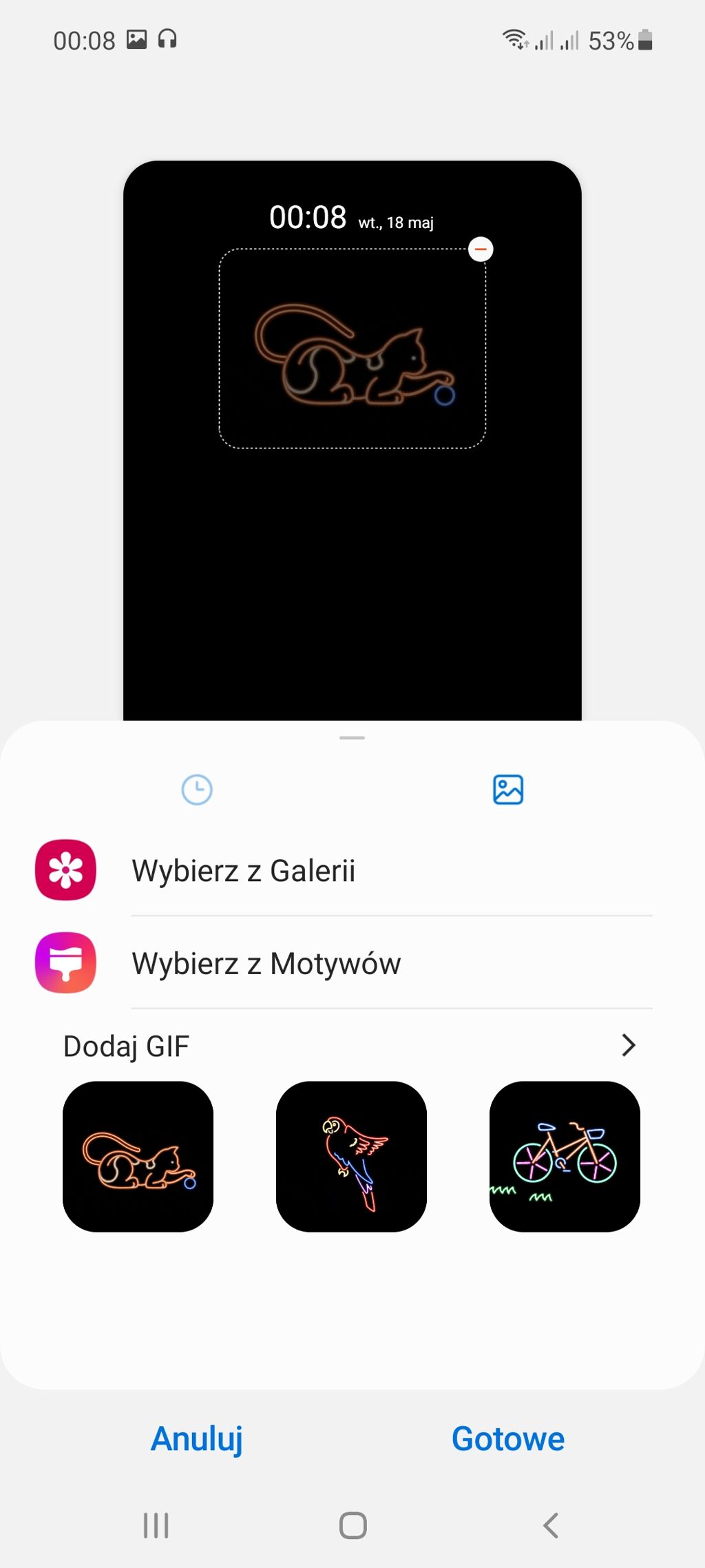Select the neon cat GIF

coord(138,1157)
